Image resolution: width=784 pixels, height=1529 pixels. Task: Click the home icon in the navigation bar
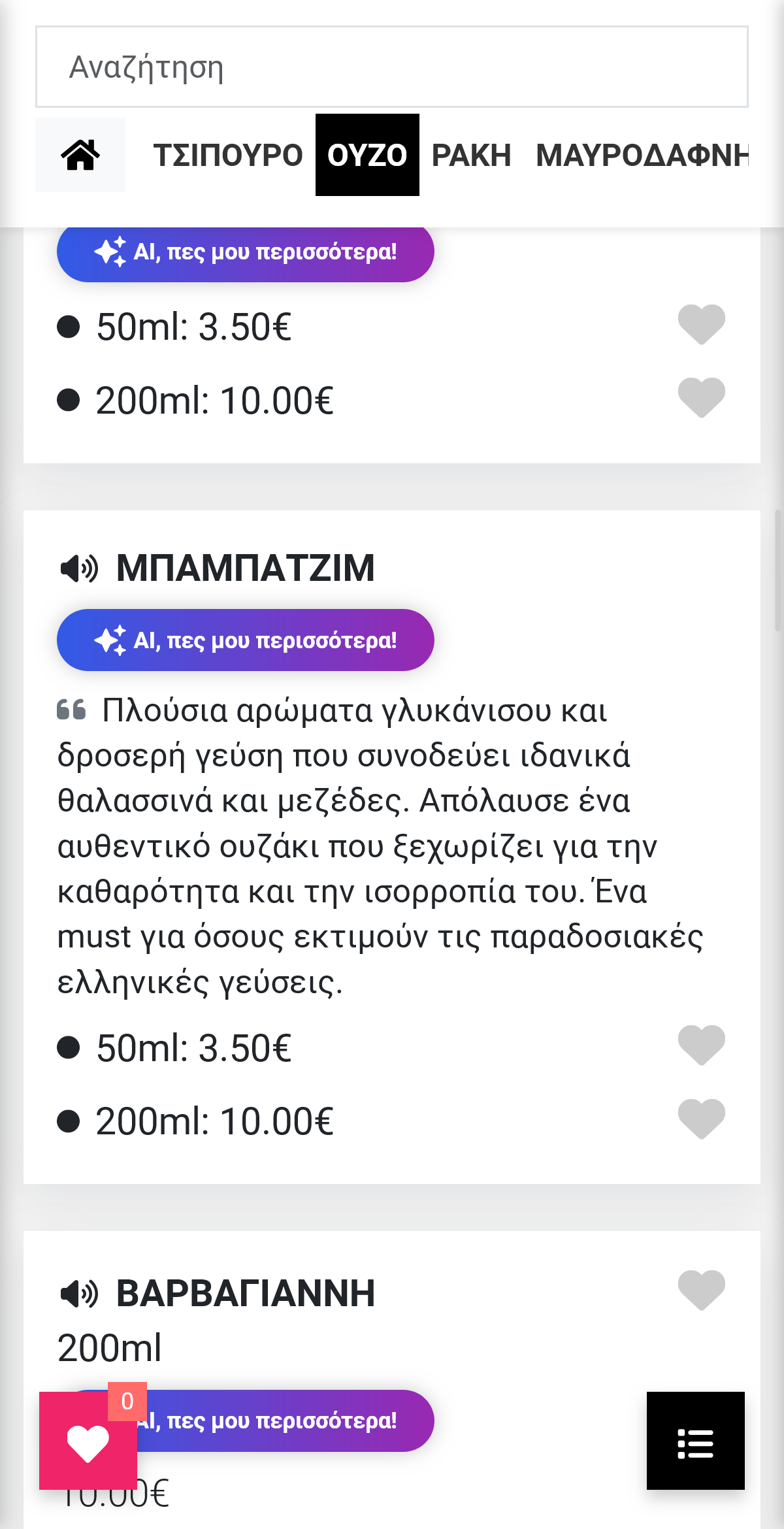(80, 154)
